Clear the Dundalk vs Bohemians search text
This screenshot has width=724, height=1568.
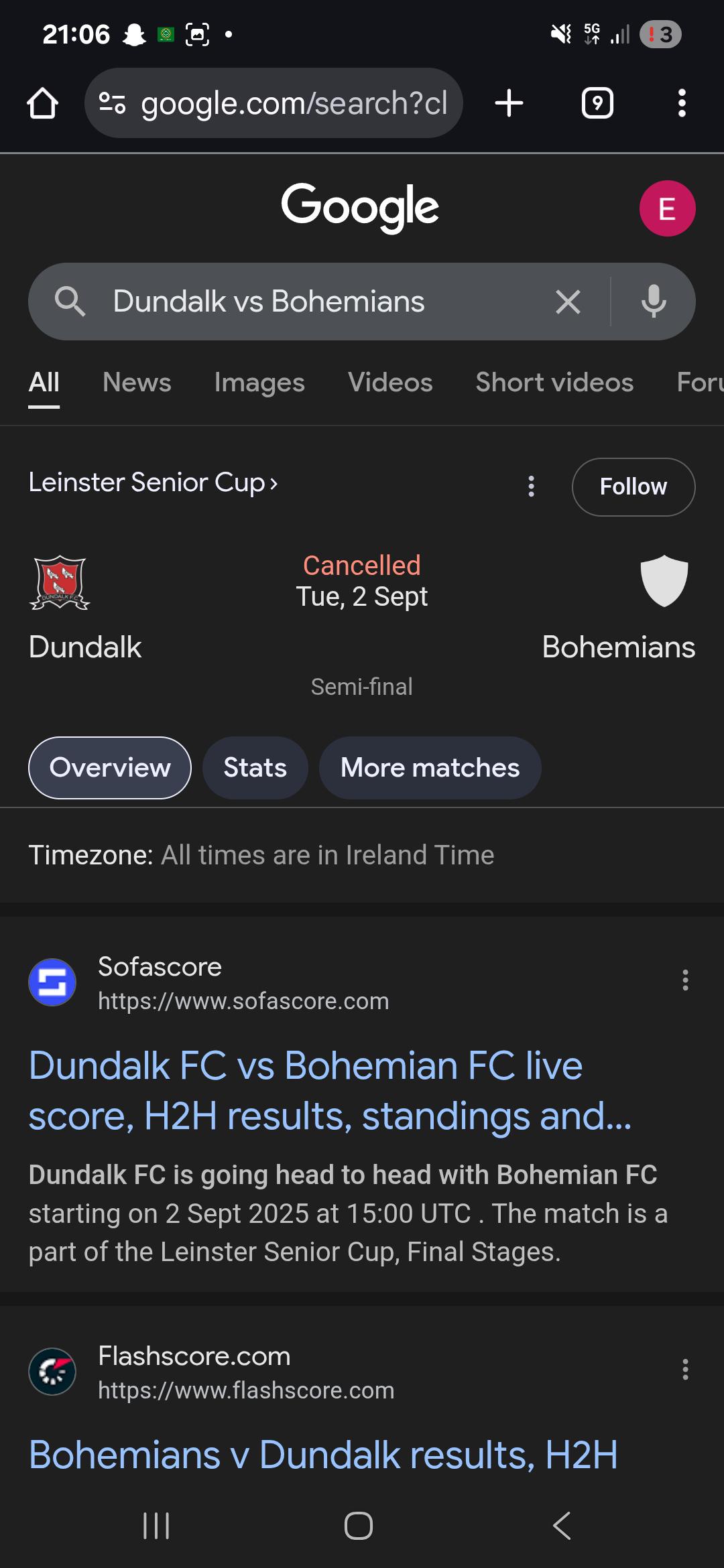click(x=568, y=302)
